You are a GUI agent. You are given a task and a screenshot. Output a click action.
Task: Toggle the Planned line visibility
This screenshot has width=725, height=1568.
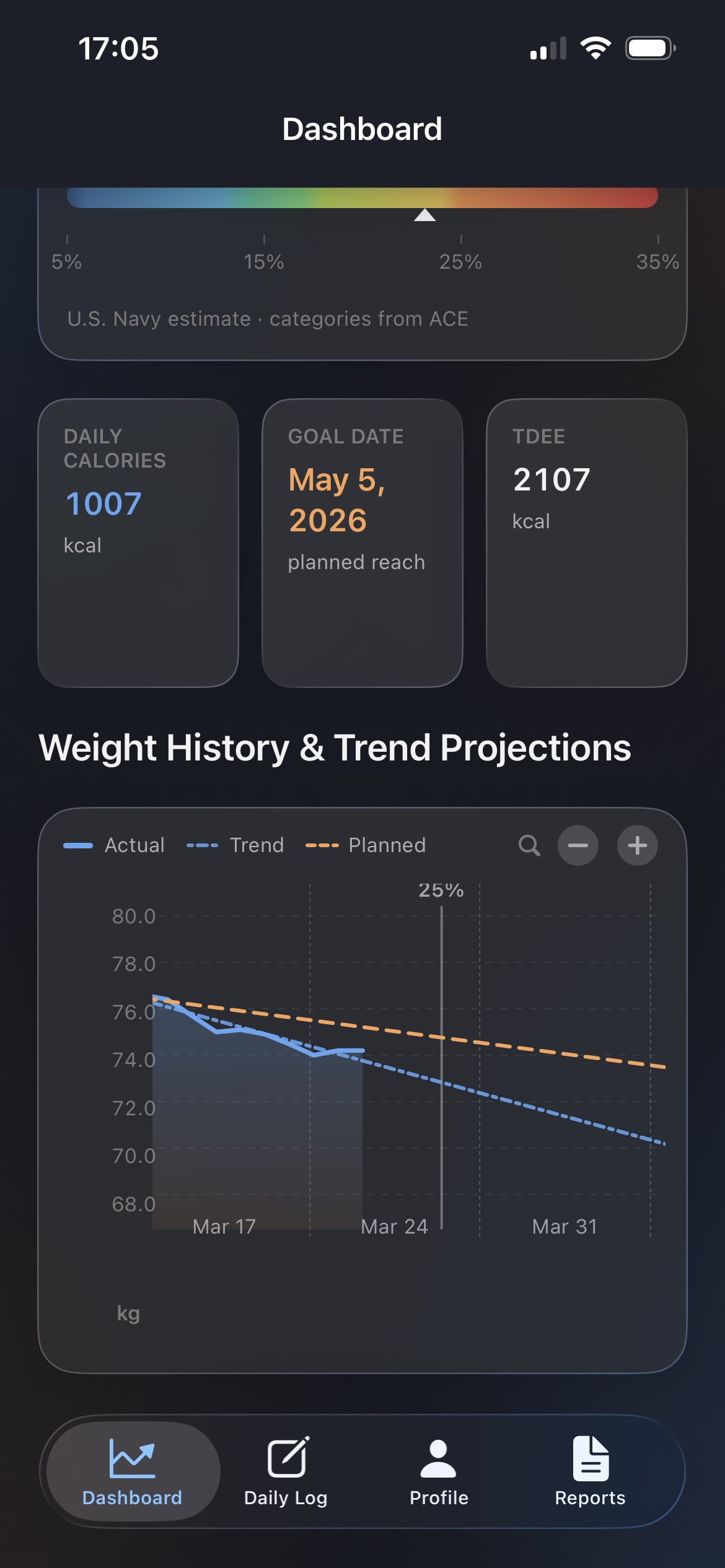(x=367, y=845)
